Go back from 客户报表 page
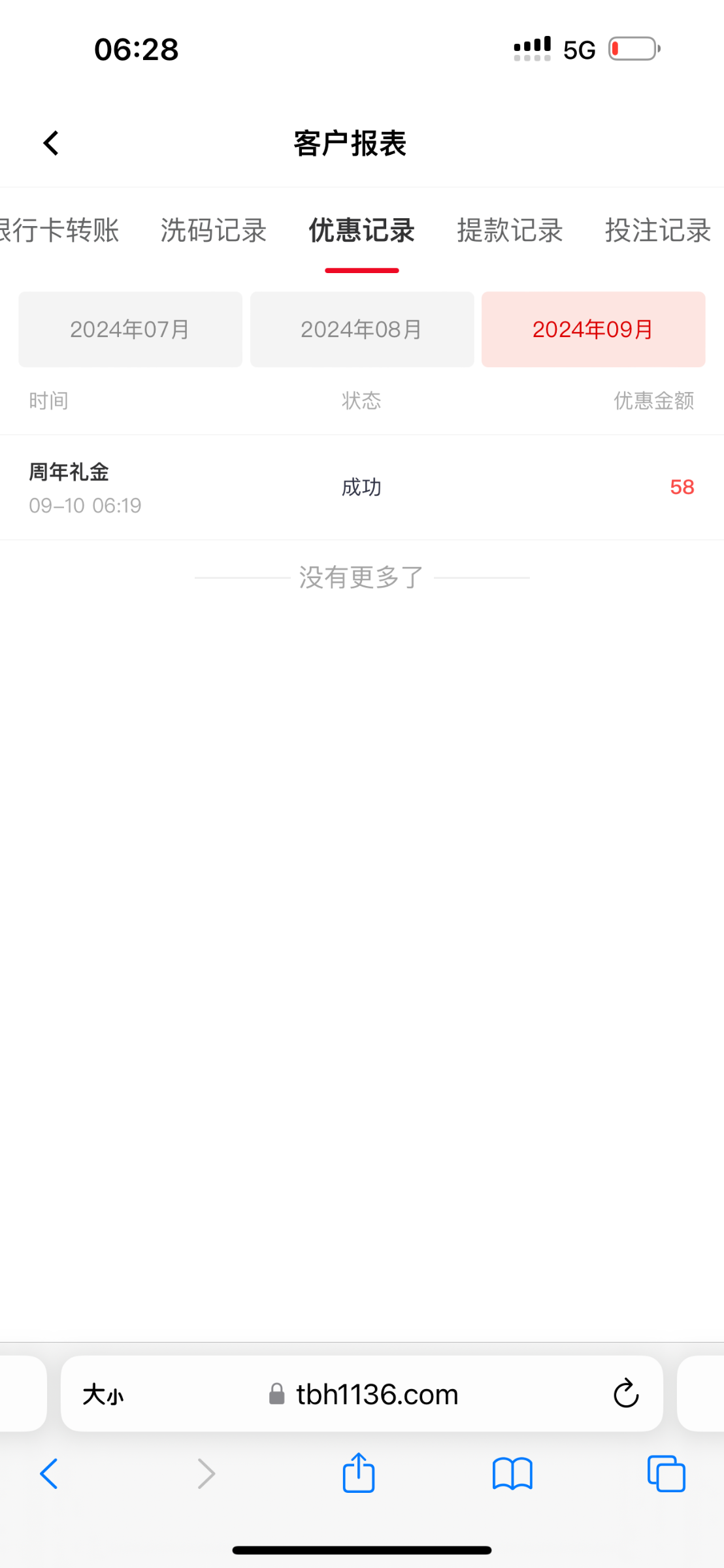The height and width of the screenshot is (1568, 724). click(51, 143)
